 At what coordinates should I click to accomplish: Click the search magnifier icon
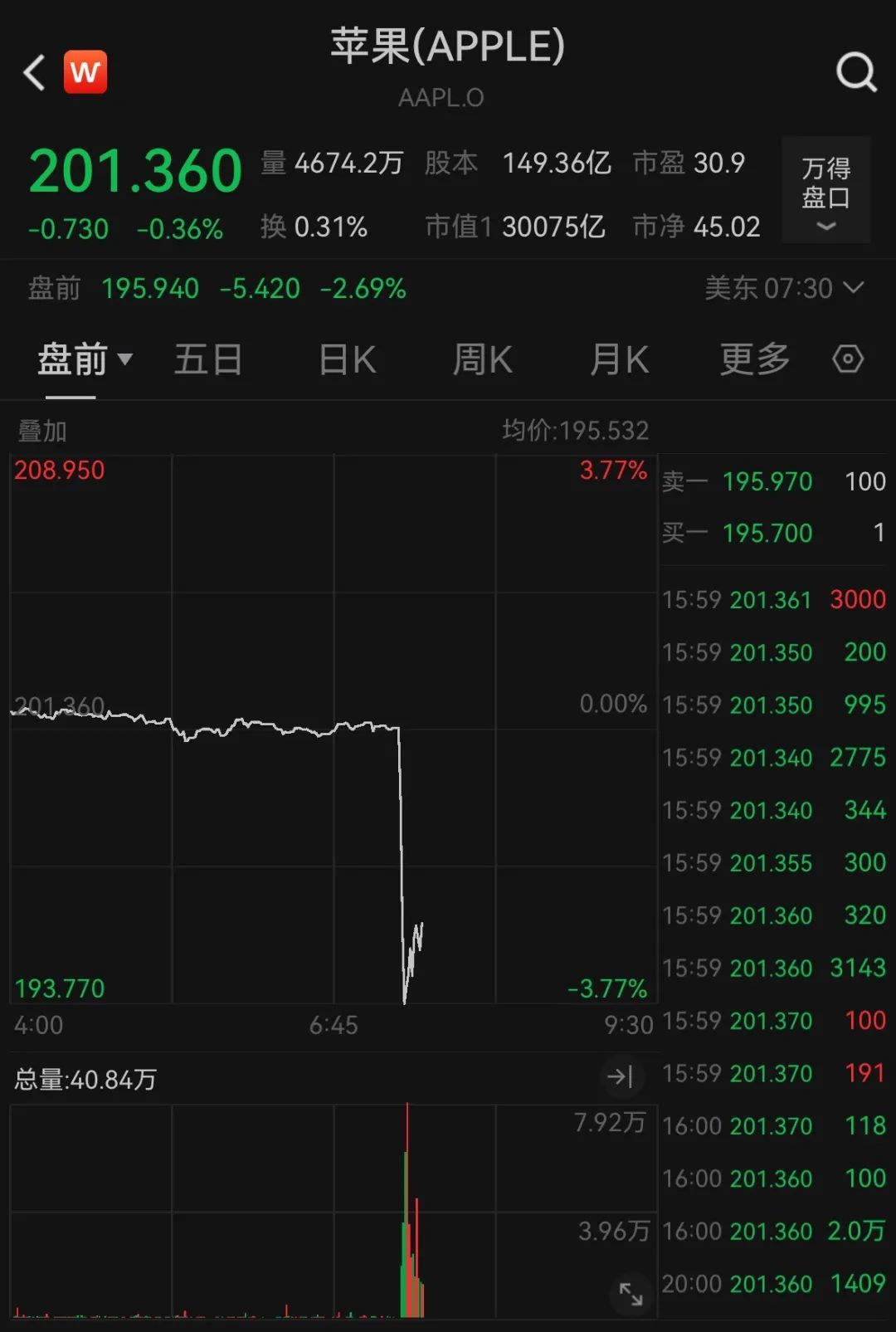coord(855,72)
